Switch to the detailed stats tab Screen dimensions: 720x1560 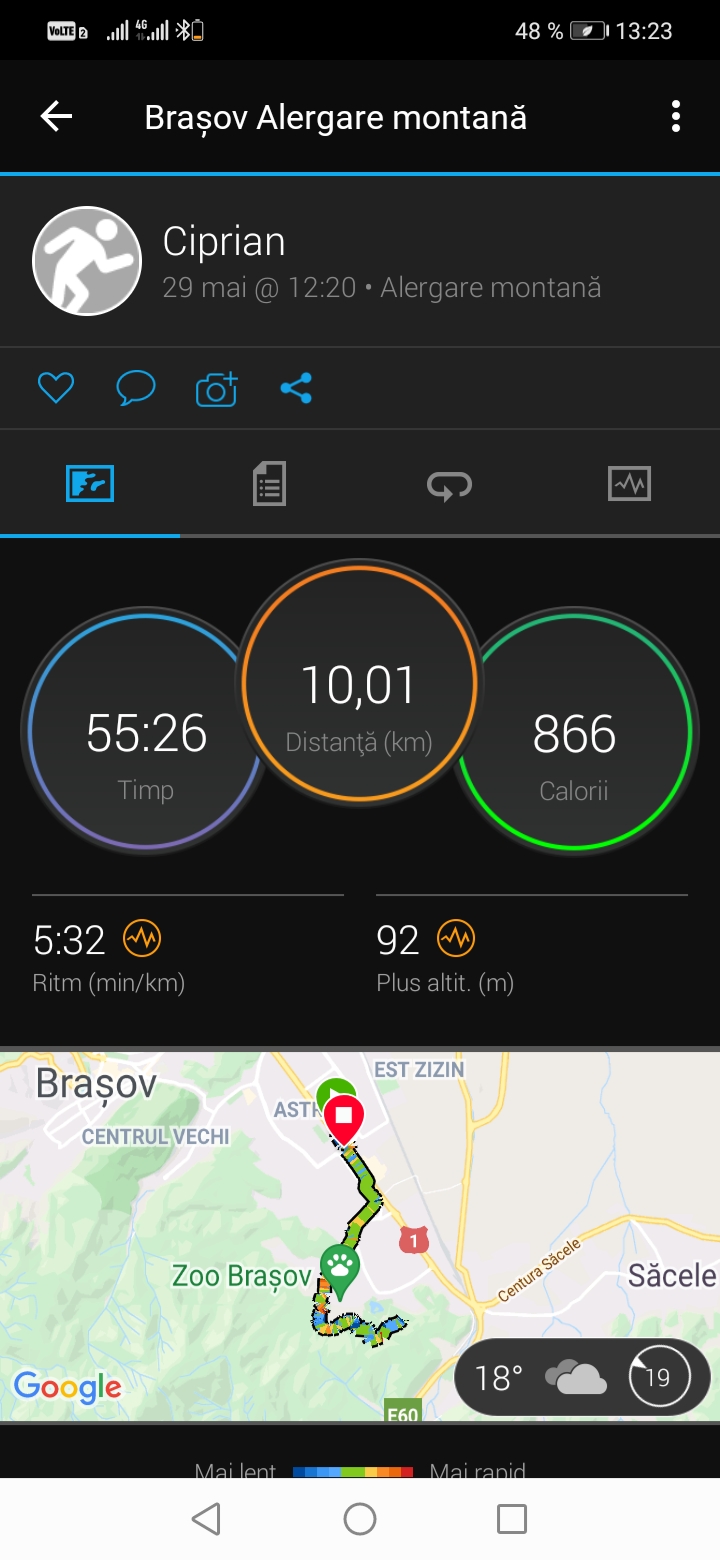pyautogui.click(x=269, y=484)
